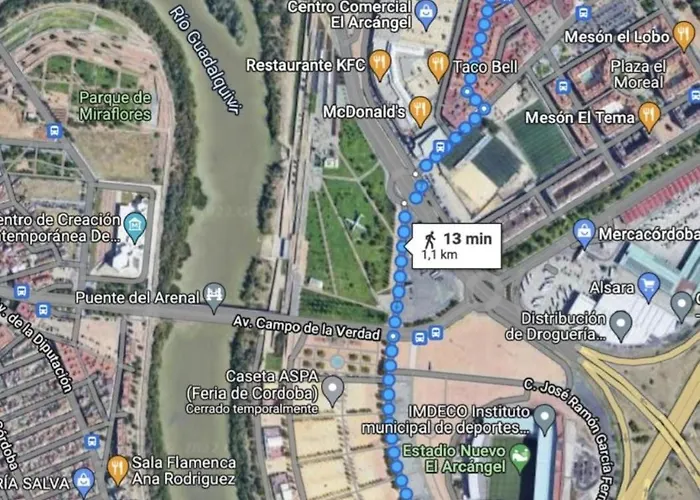Viewport: 700px width, 500px height.
Task: Open Centro Comercial El Arcángel shopping pin
Action: [x=427, y=14]
